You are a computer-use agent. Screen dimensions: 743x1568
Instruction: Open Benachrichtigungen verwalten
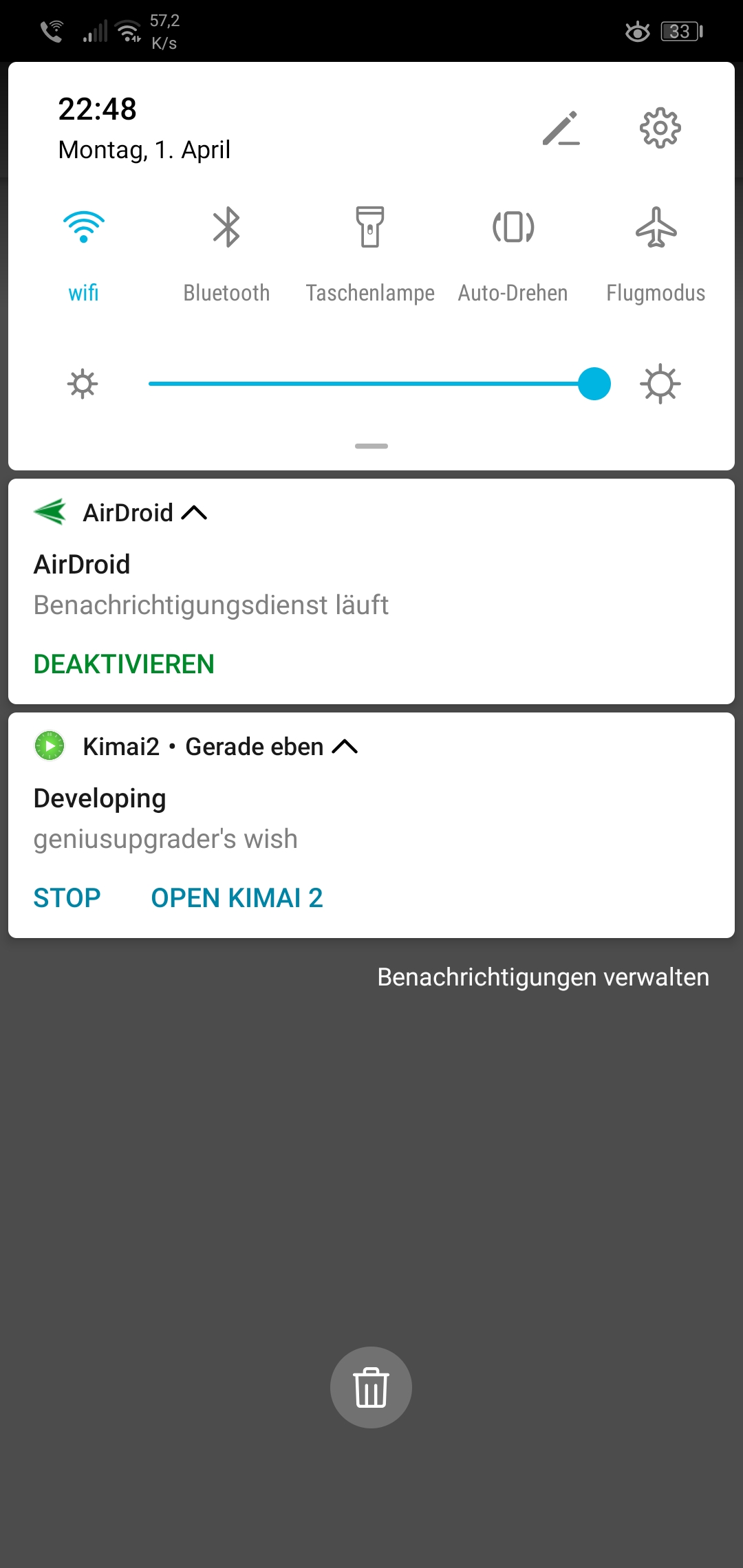coord(543,977)
